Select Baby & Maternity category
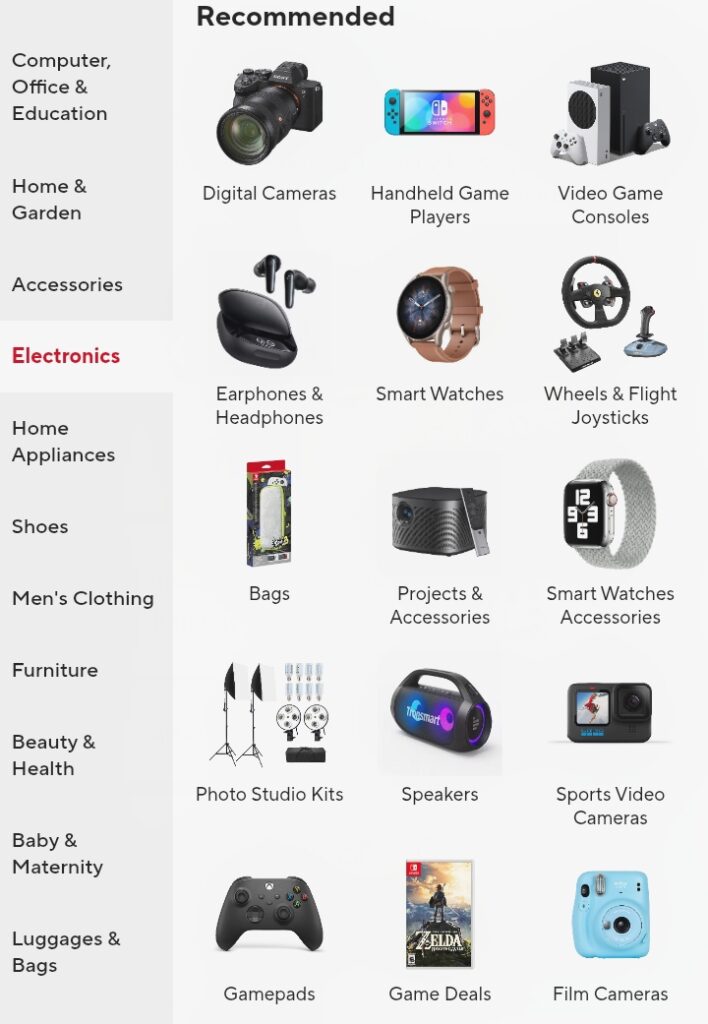The width and height of the screenshot is (708, 1024). [57, 853]
